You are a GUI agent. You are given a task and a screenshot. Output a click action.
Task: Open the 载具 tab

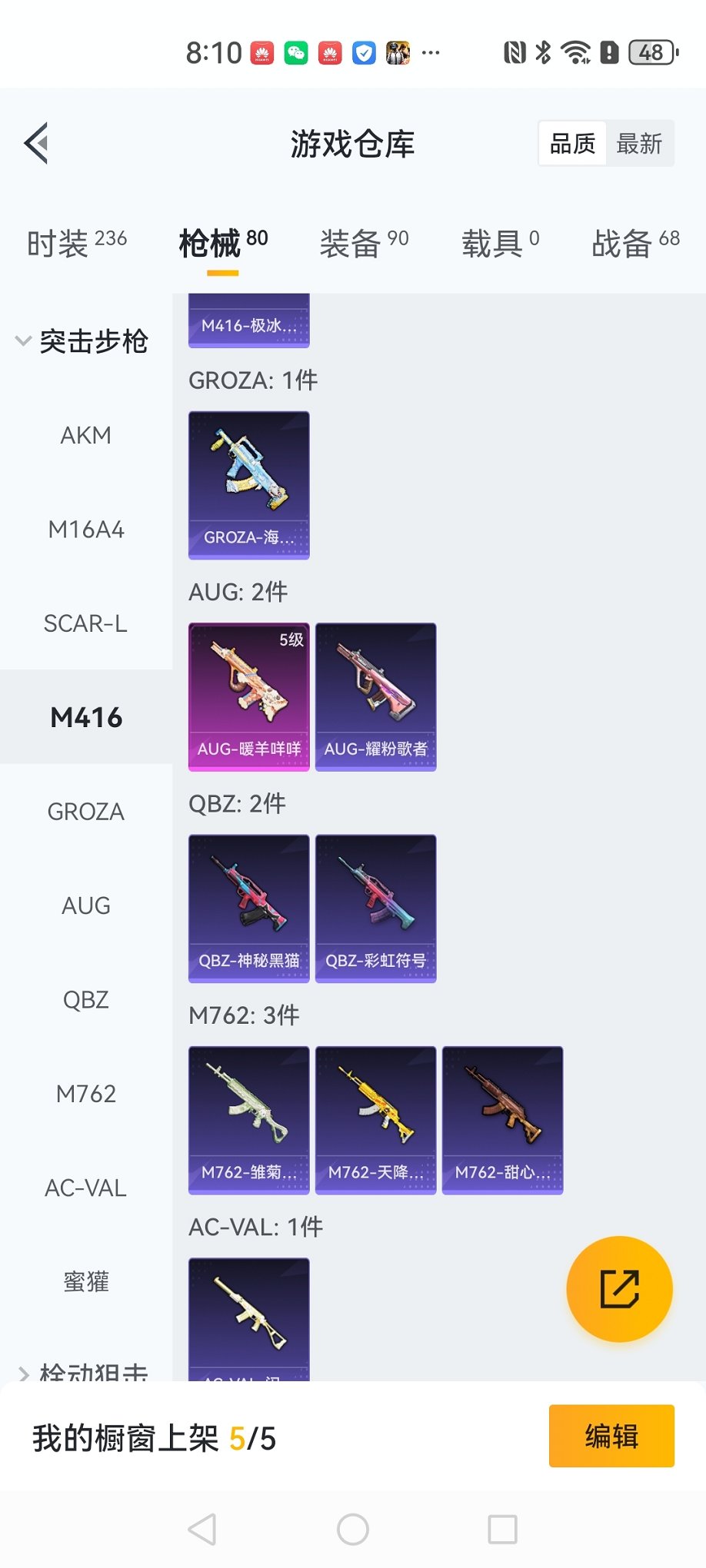point(500,244)
